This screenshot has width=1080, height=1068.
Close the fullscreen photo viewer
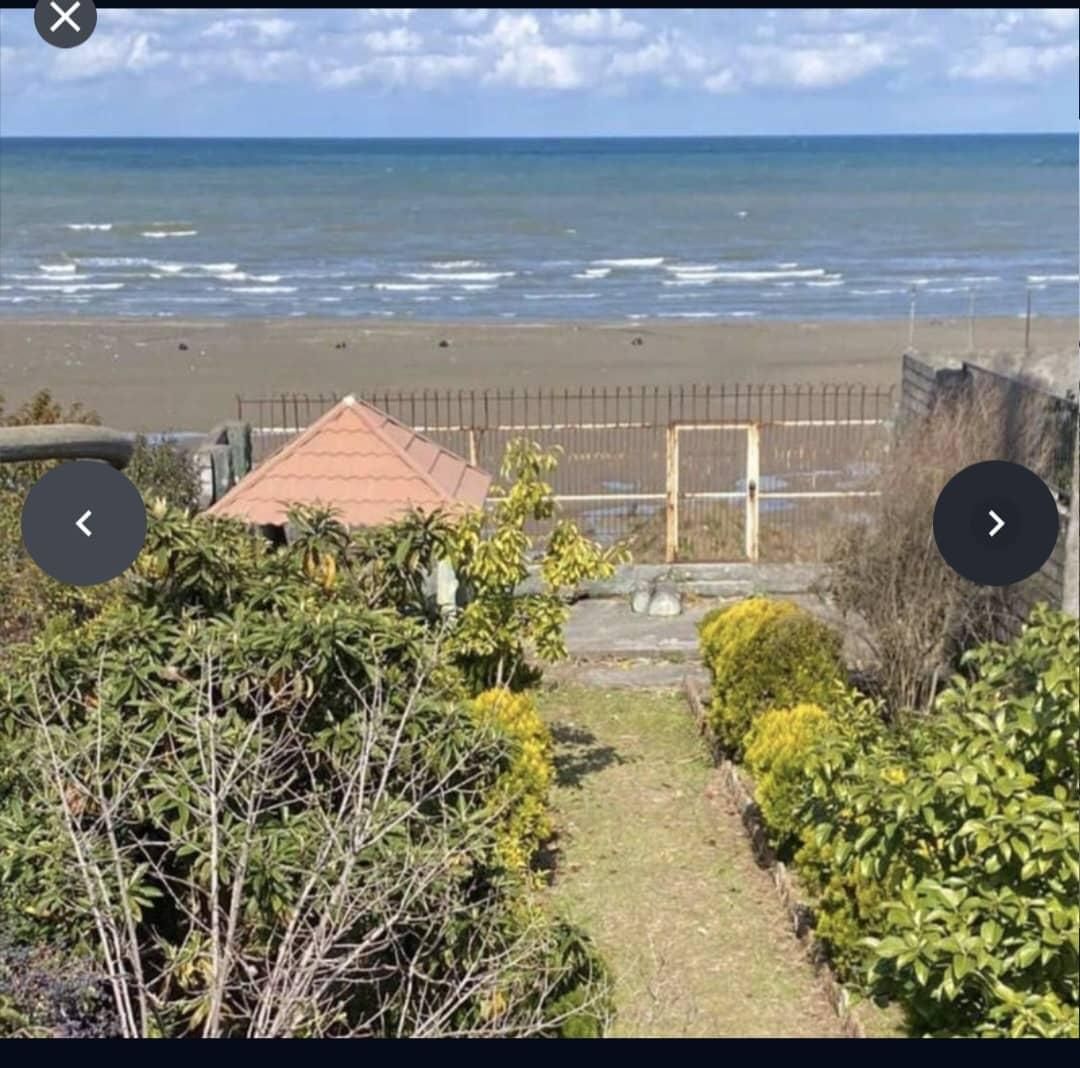click(65, 17)
